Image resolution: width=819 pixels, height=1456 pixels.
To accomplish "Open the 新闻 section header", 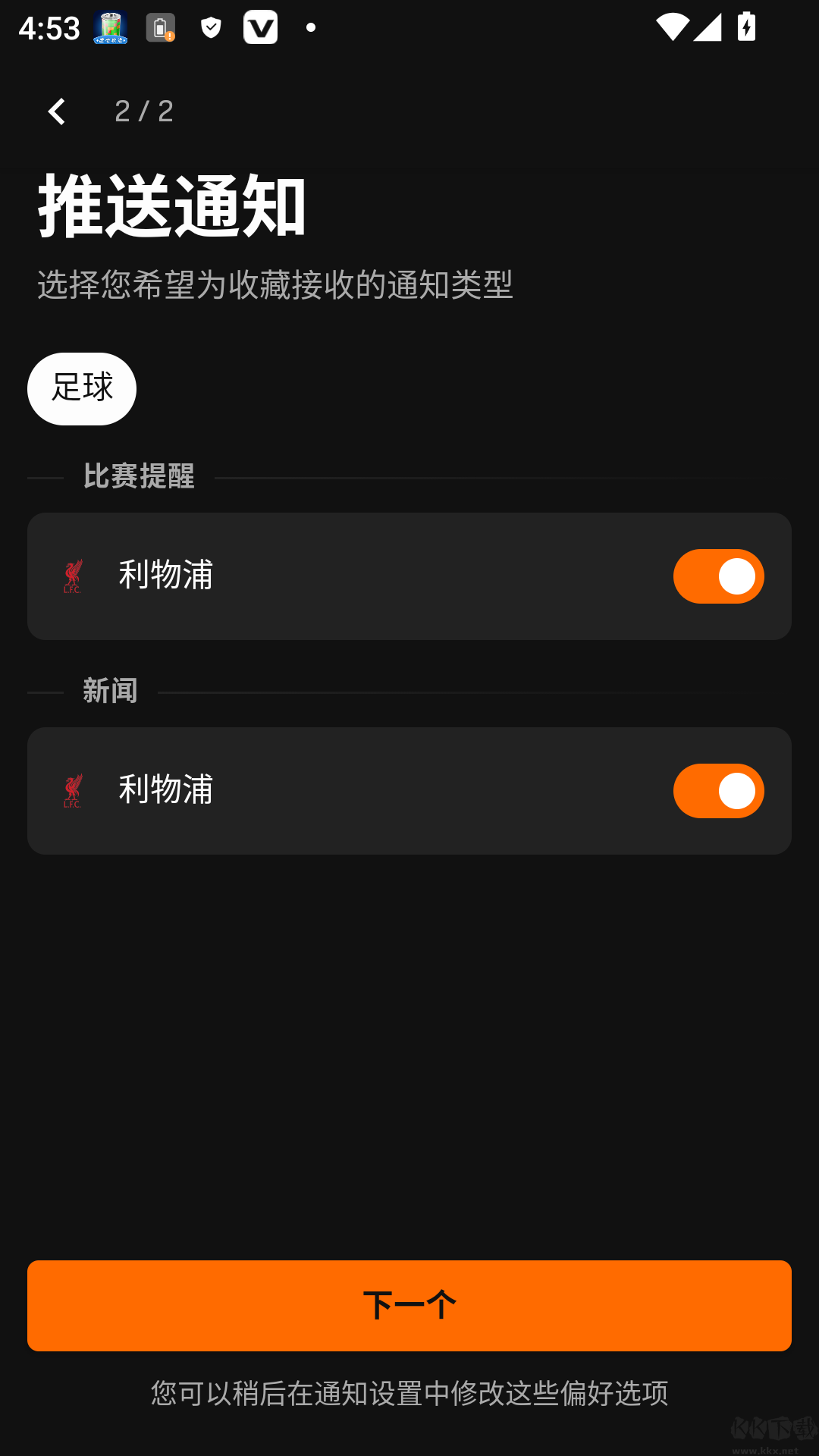I will [108, 691].
